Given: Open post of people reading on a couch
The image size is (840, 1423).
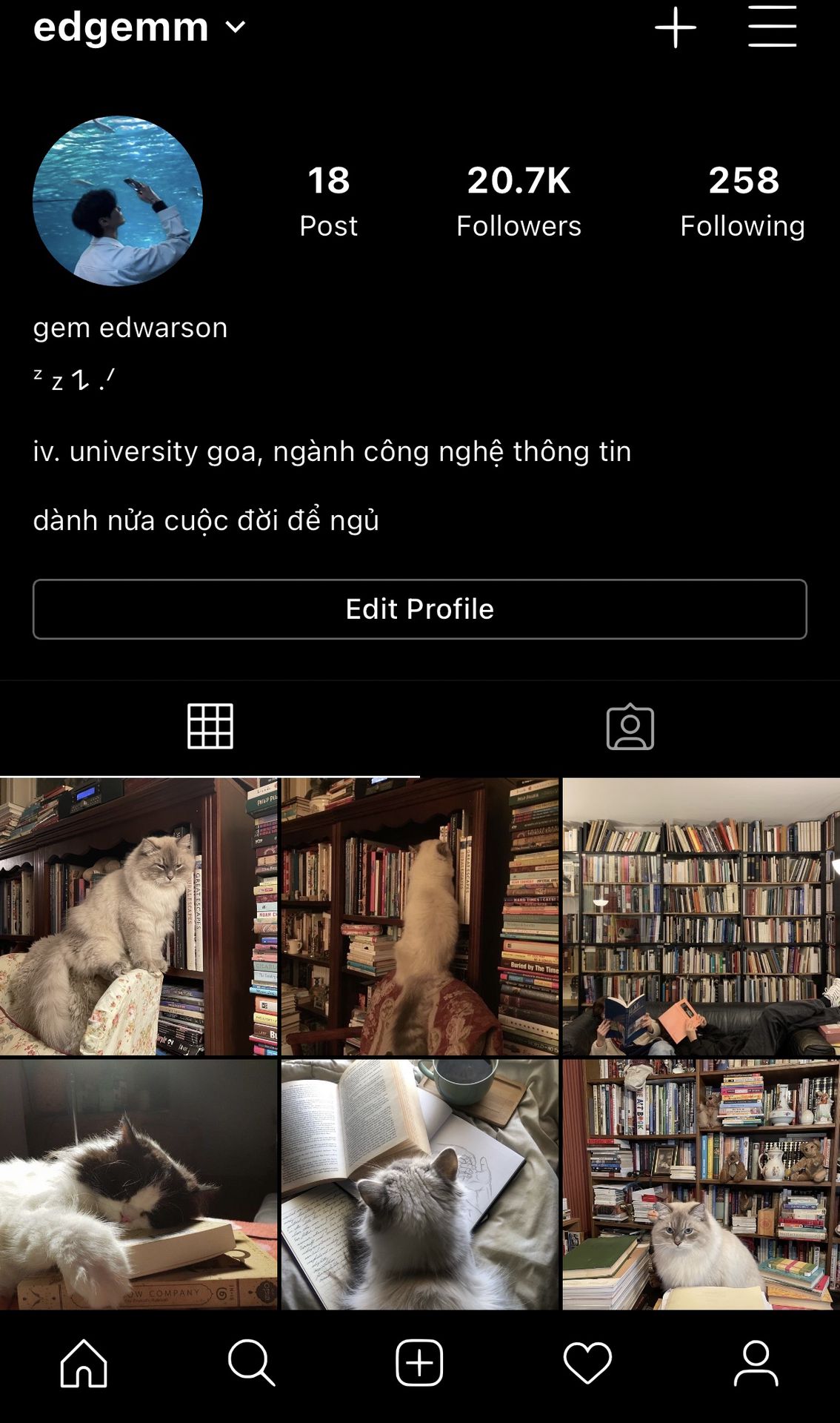Looking at the screenshot, I should click(x=701, y=916).
